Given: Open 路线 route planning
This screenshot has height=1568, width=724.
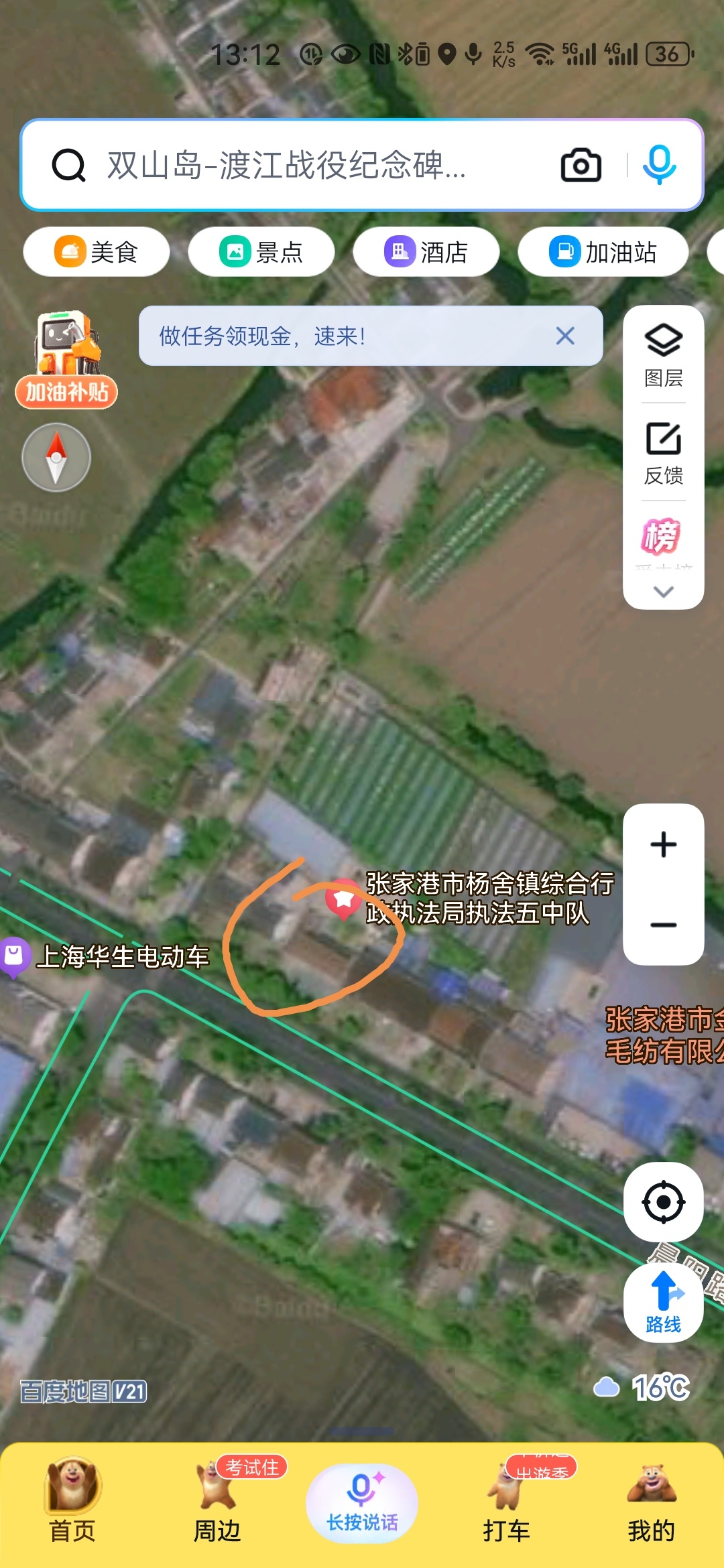Looking at the screenshot, I should pyautogui.click(x=663, y=1302).
